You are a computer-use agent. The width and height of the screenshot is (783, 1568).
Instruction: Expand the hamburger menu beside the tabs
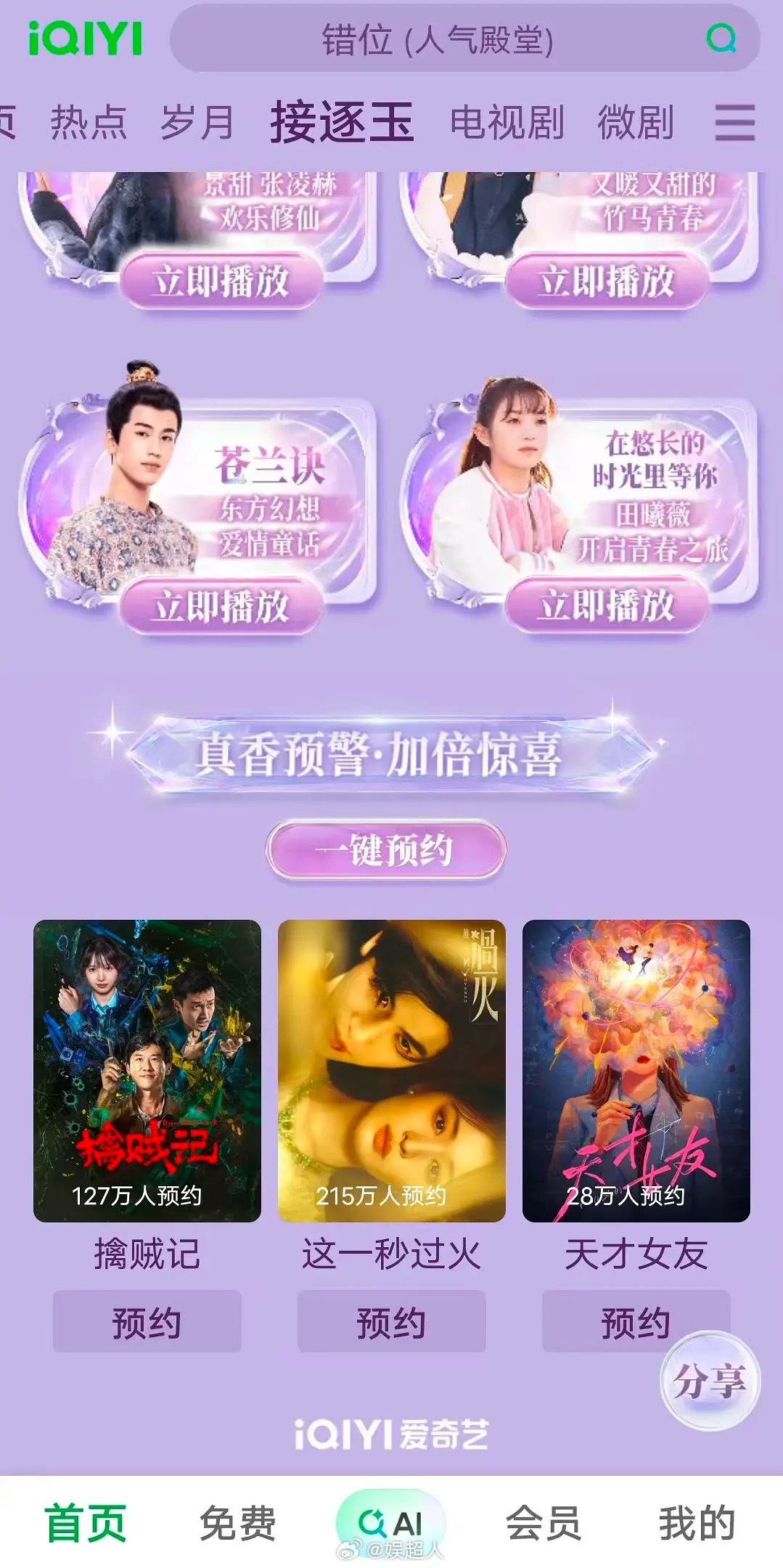735,121
